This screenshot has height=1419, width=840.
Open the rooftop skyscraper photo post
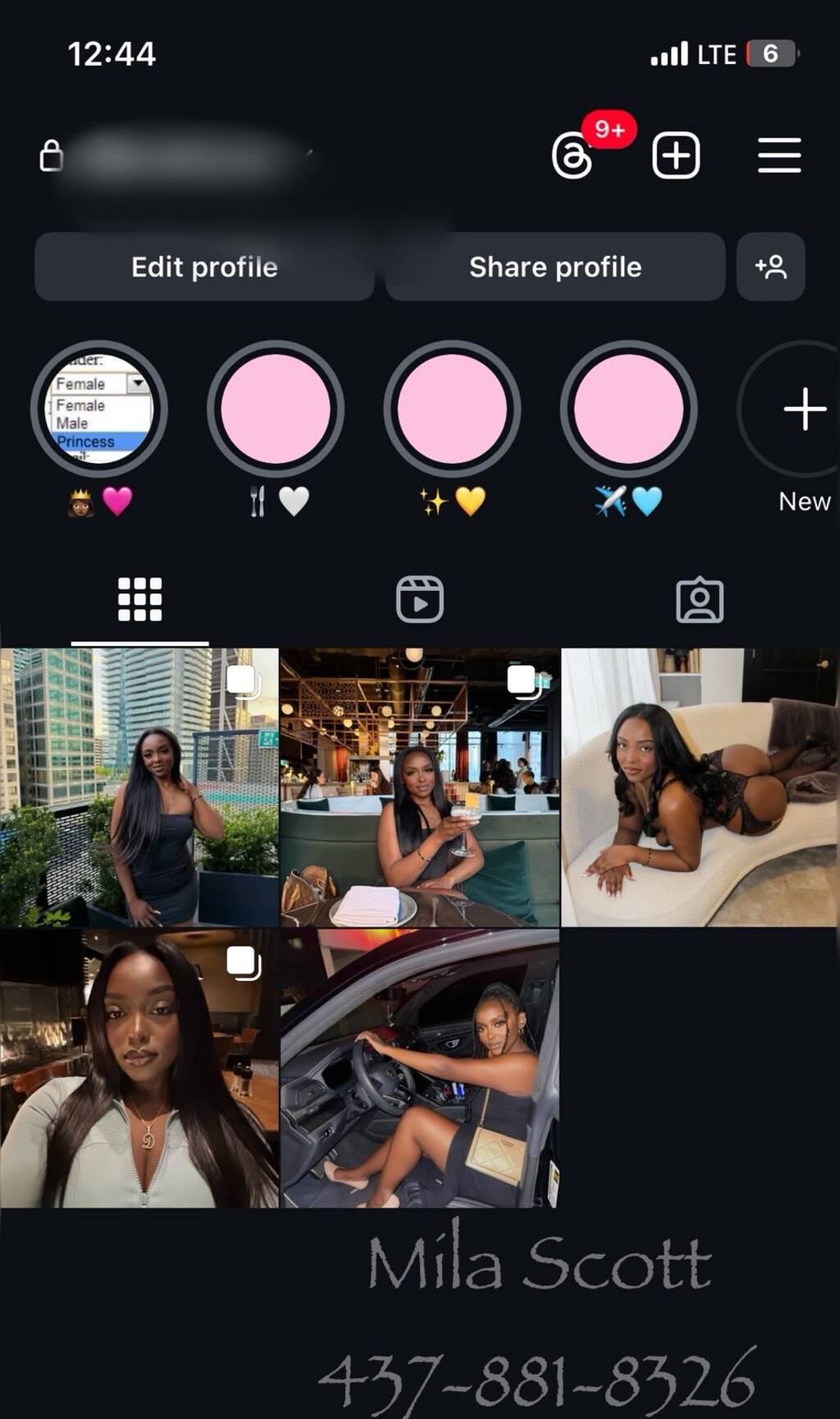[139, 787]
